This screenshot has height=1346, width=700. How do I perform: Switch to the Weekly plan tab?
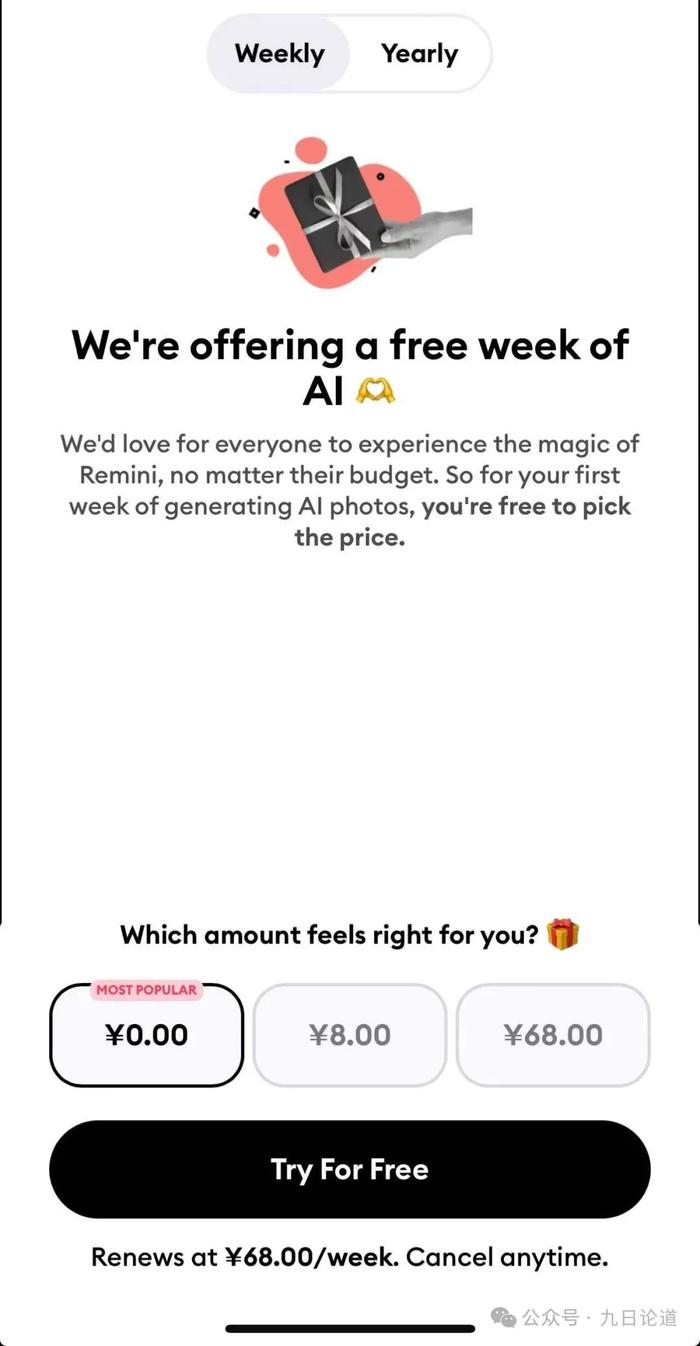(279, 54)
